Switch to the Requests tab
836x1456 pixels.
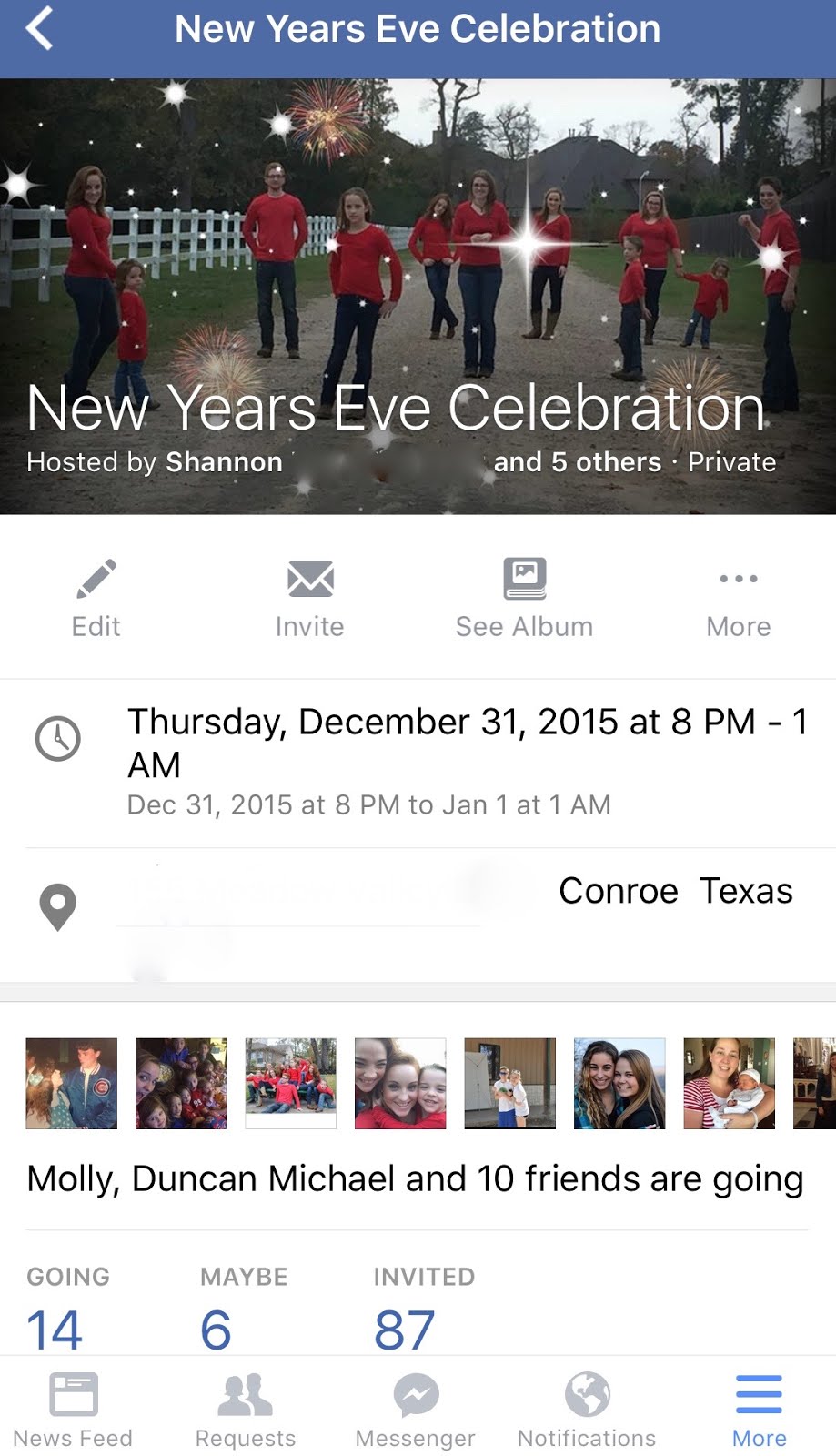[x=246, y=1409]
